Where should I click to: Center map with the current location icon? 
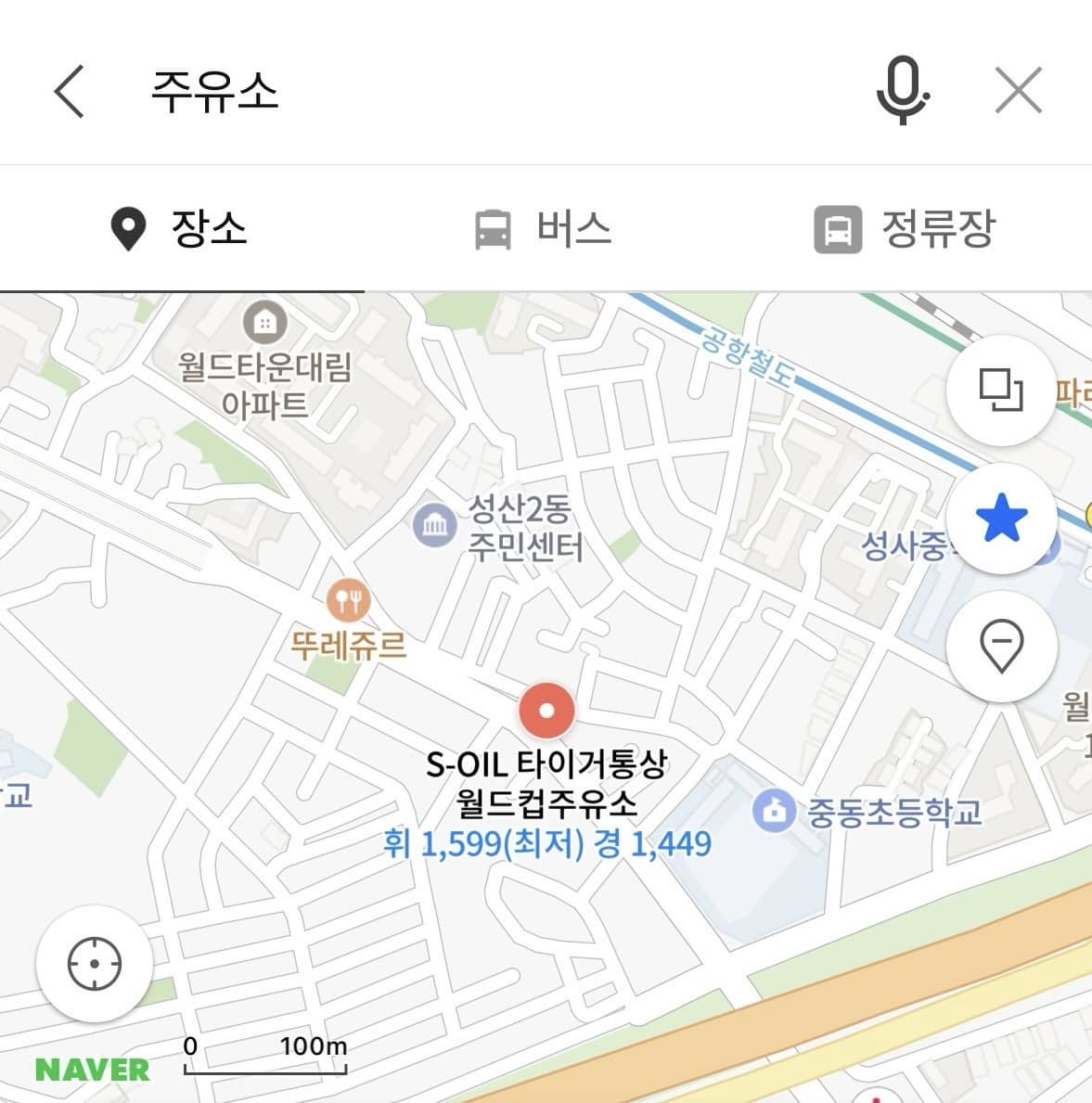[x=91, y=965]
